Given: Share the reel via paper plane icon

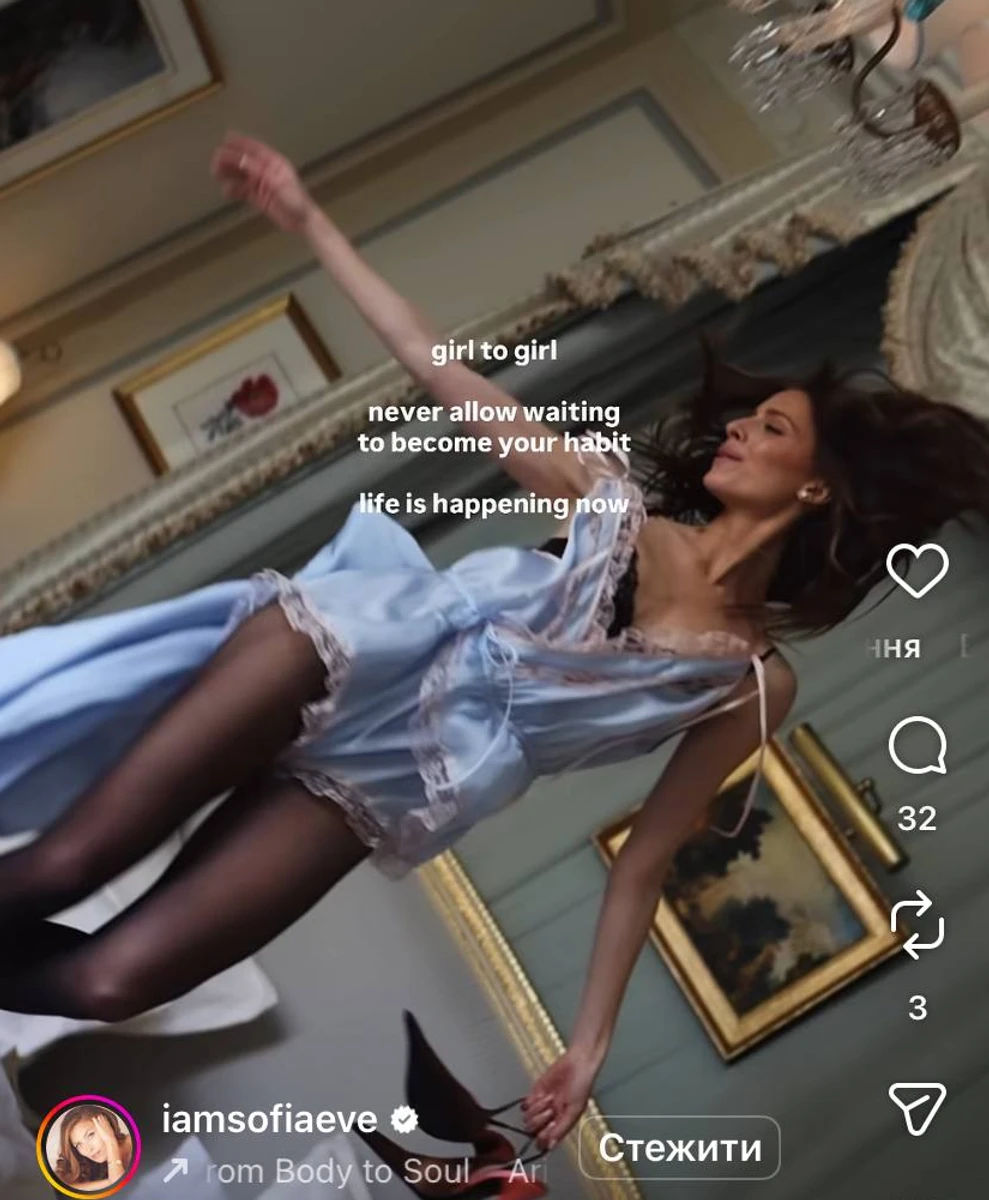Looking at the screenshot, I should tap(917, 1107).
